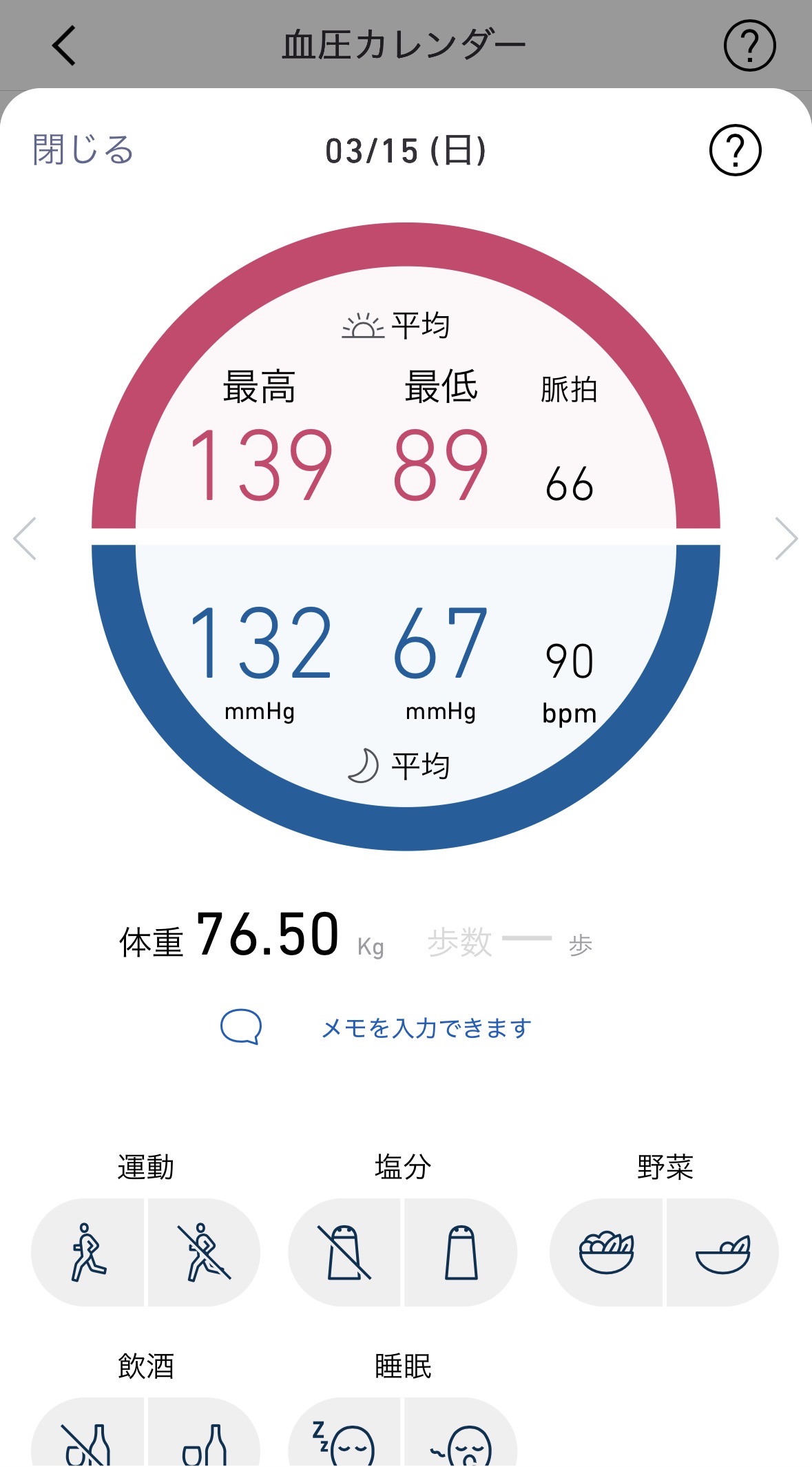Select the salt taken option under 塩分
Image resolution: width=812 pixels, height=1467 pixels.
[461, 1252]
